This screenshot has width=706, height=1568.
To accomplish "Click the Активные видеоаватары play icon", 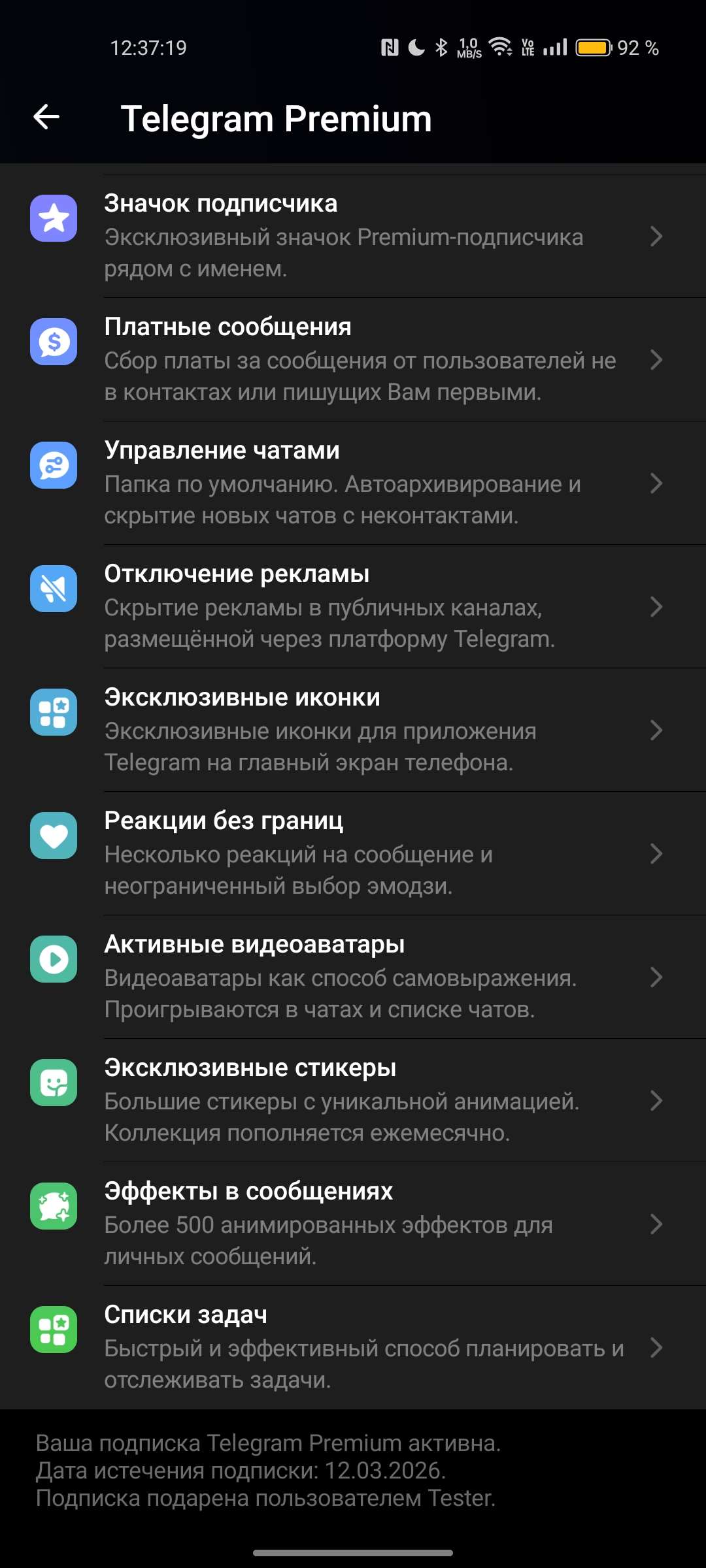I will (x=54, y=959).
